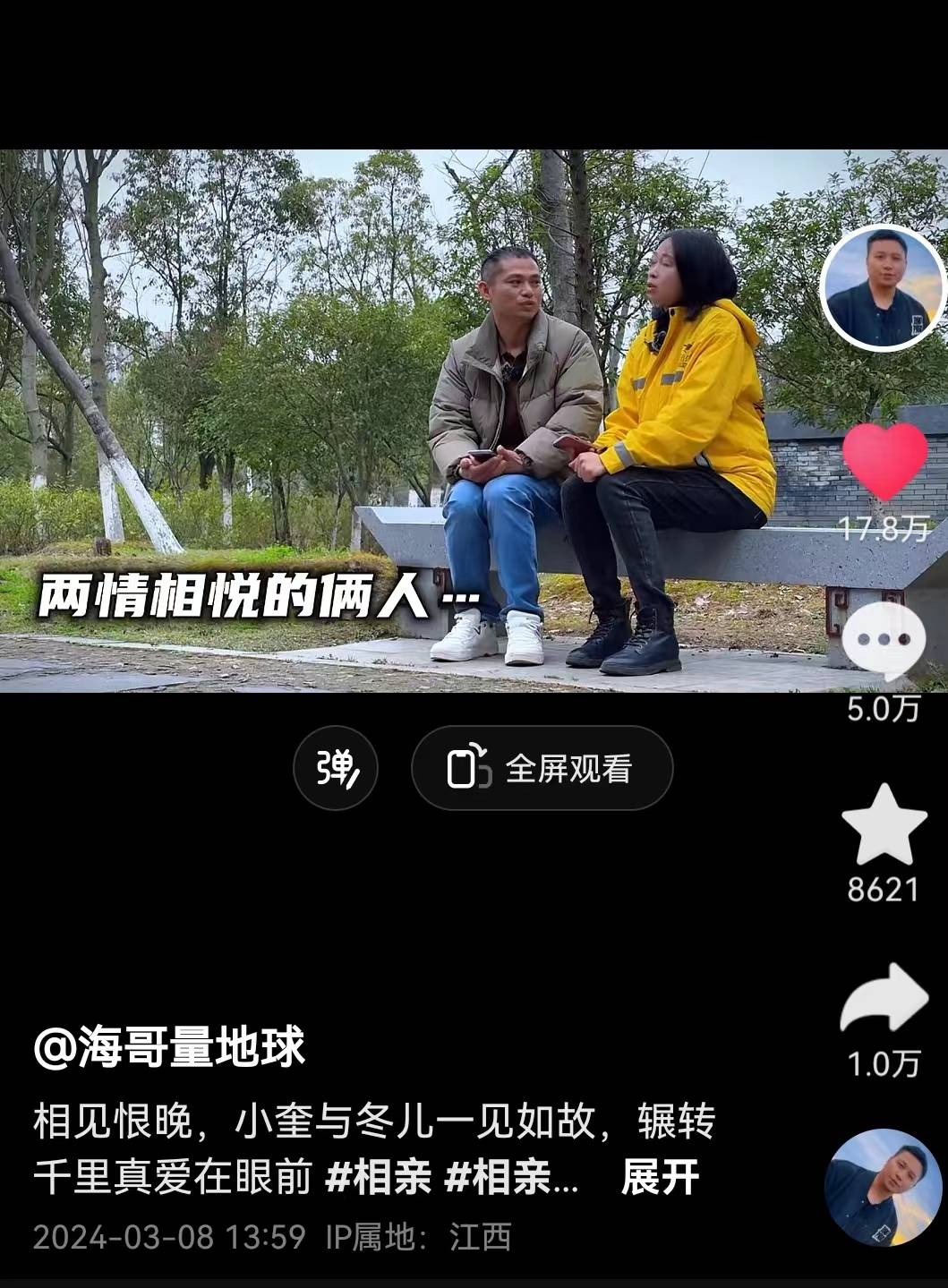This screenshot has width=948, height=1288.
Task: Tap the 17.8万 like count
Action: 884,527
